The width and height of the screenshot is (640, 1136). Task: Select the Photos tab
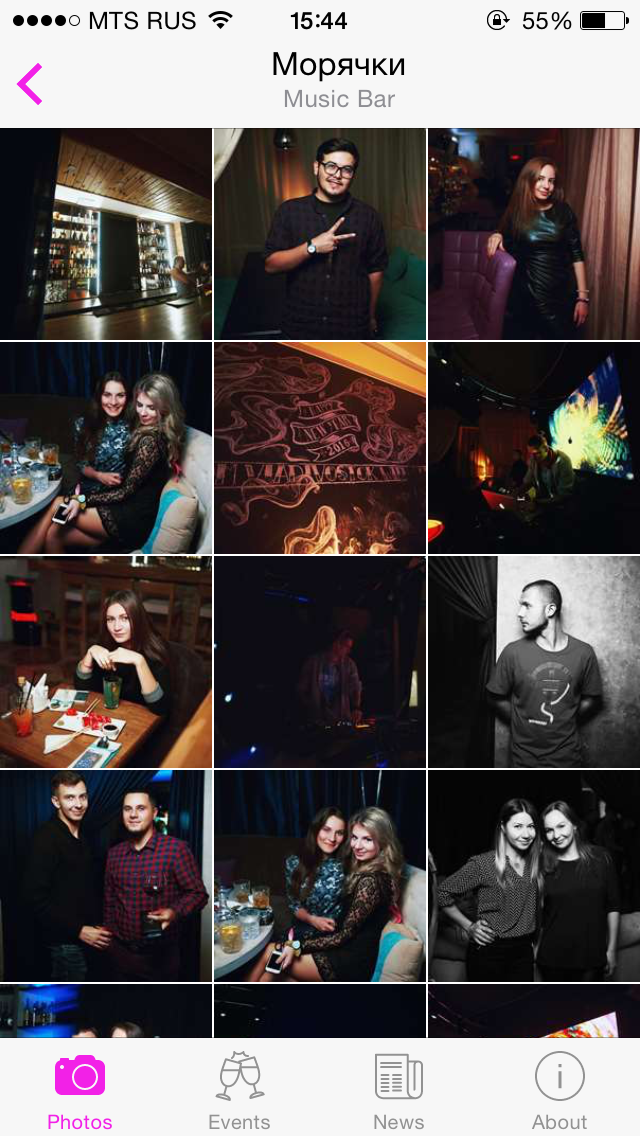coord(80,1089)
